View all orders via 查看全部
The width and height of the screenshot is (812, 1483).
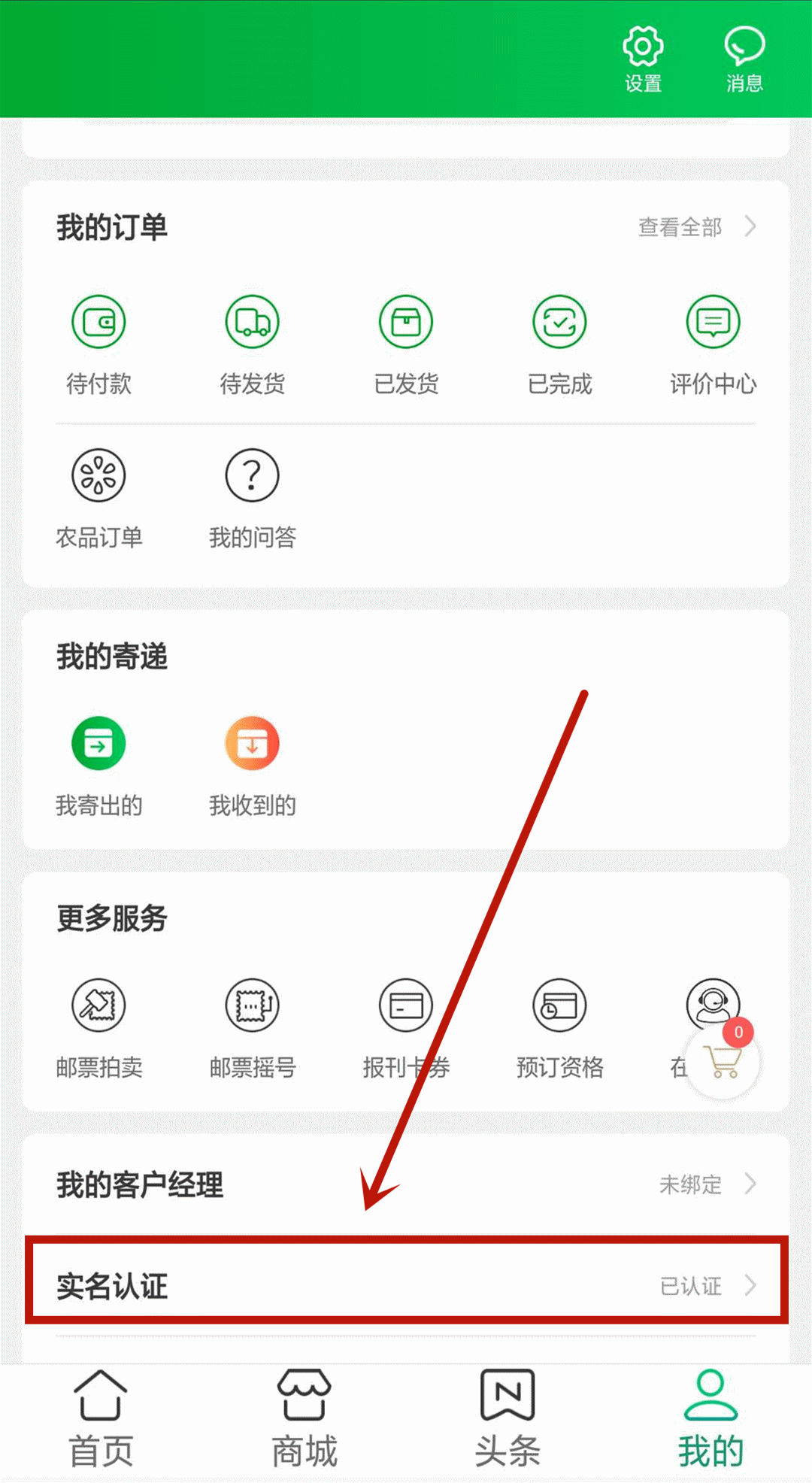(x=697, y=226)
